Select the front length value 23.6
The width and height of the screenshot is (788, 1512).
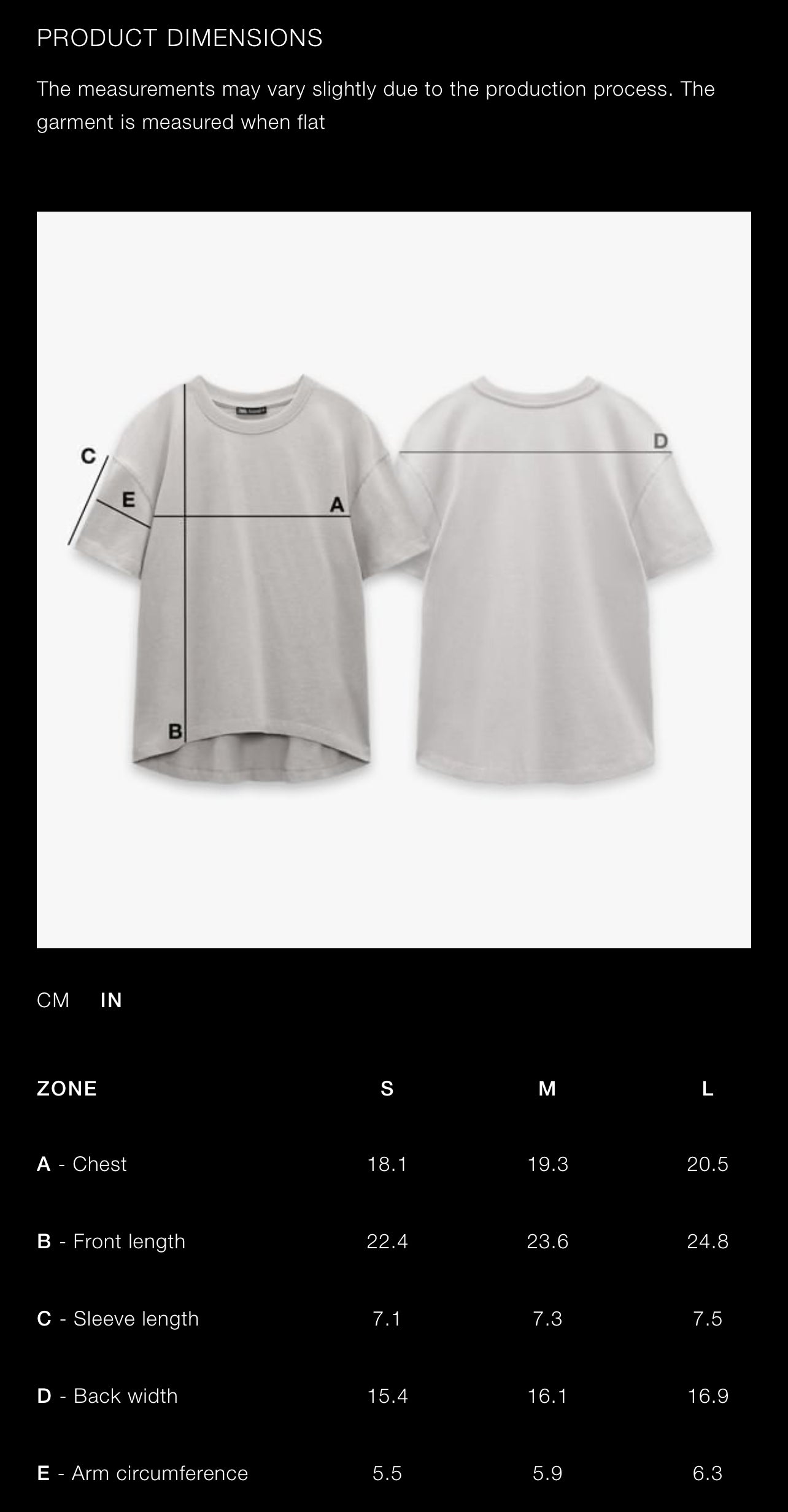[x=548, y=1241]
